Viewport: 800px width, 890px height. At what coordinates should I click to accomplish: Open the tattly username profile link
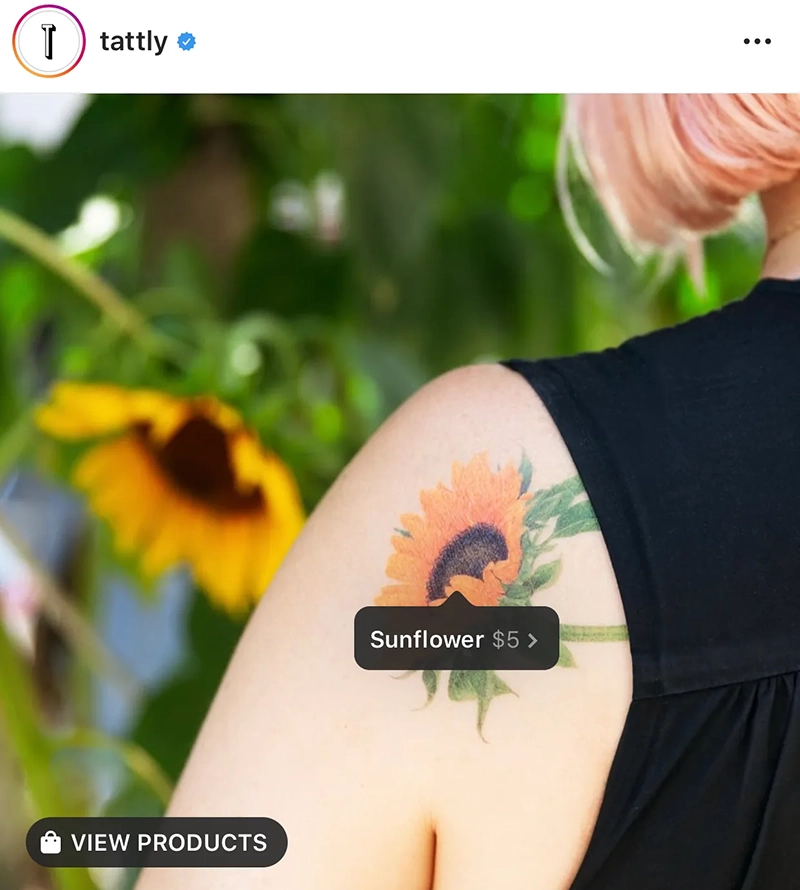tap(133, 42)
